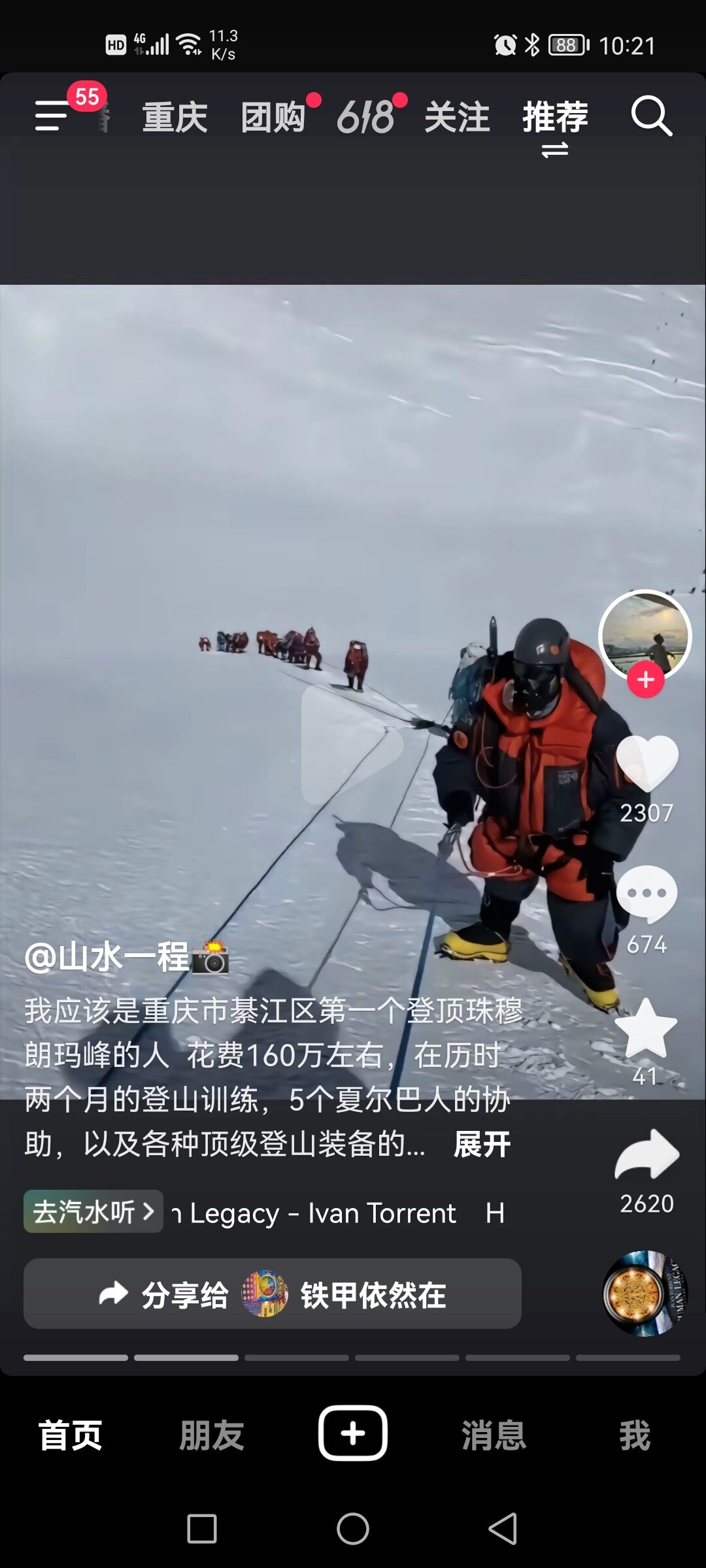The height and width of the screenshot is (1568, 706).
Task: Play the paused video
Action: click(352, 745)
